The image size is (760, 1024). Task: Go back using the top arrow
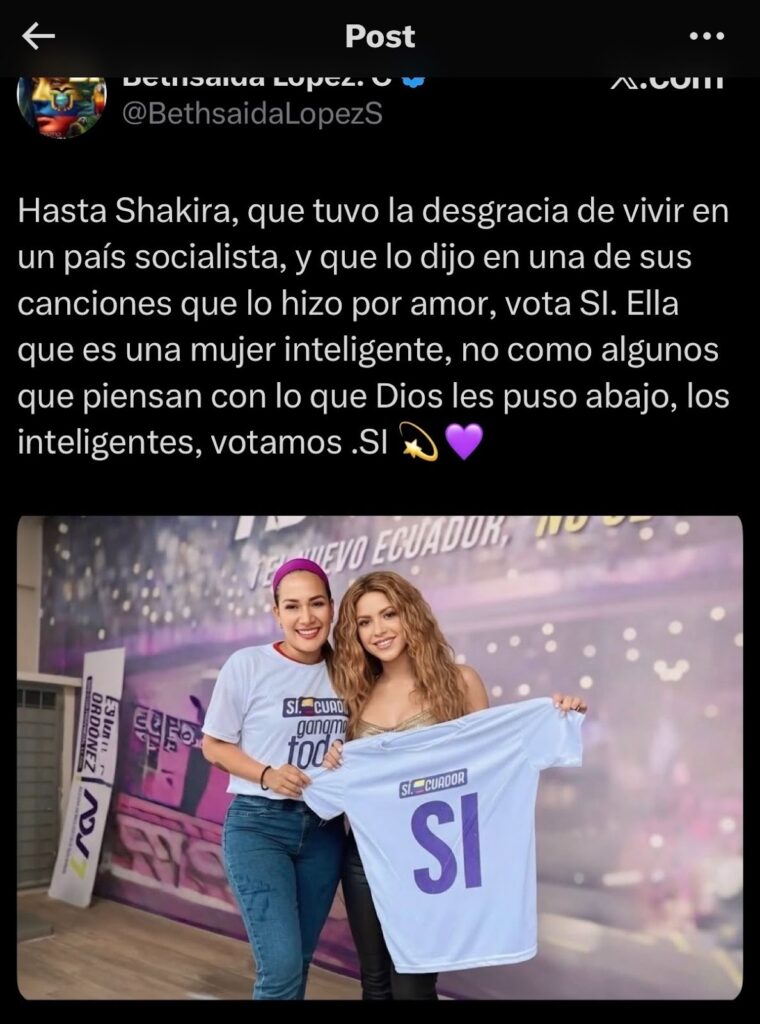click(x=38, y=37)
